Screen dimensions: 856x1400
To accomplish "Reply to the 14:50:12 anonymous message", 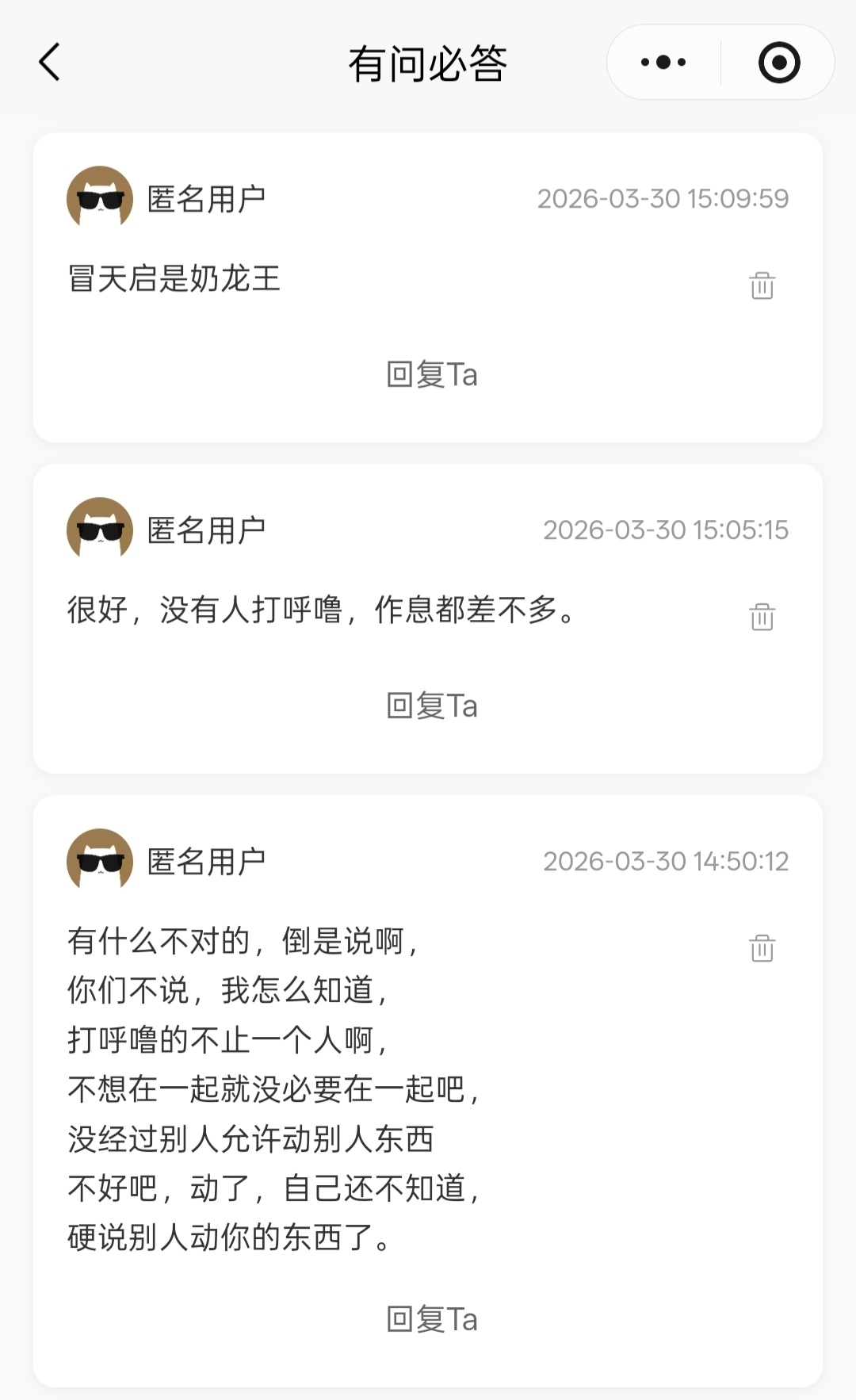I will click(431, 1319).
